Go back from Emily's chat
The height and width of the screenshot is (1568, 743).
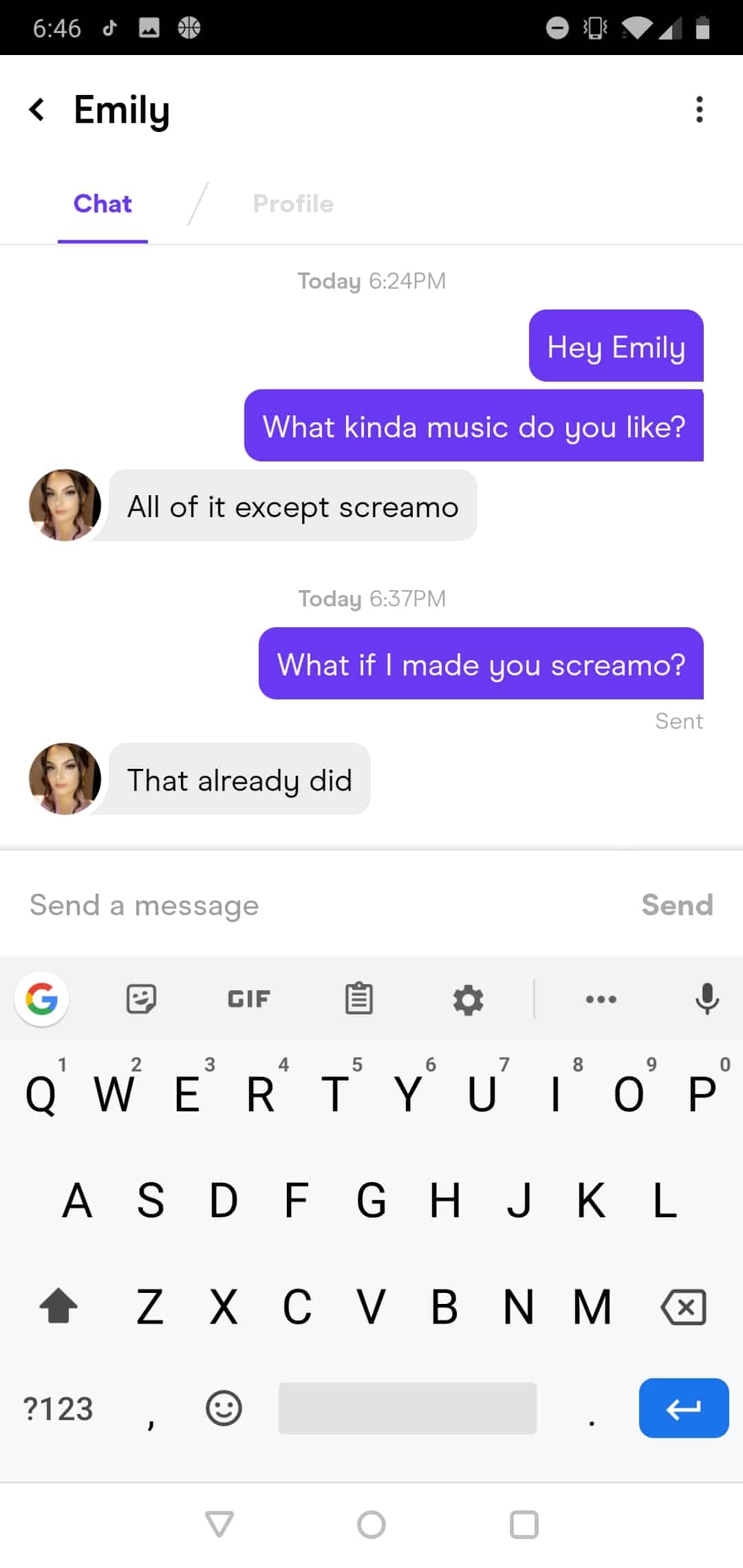pyautogui.click(x=37, y=109)
